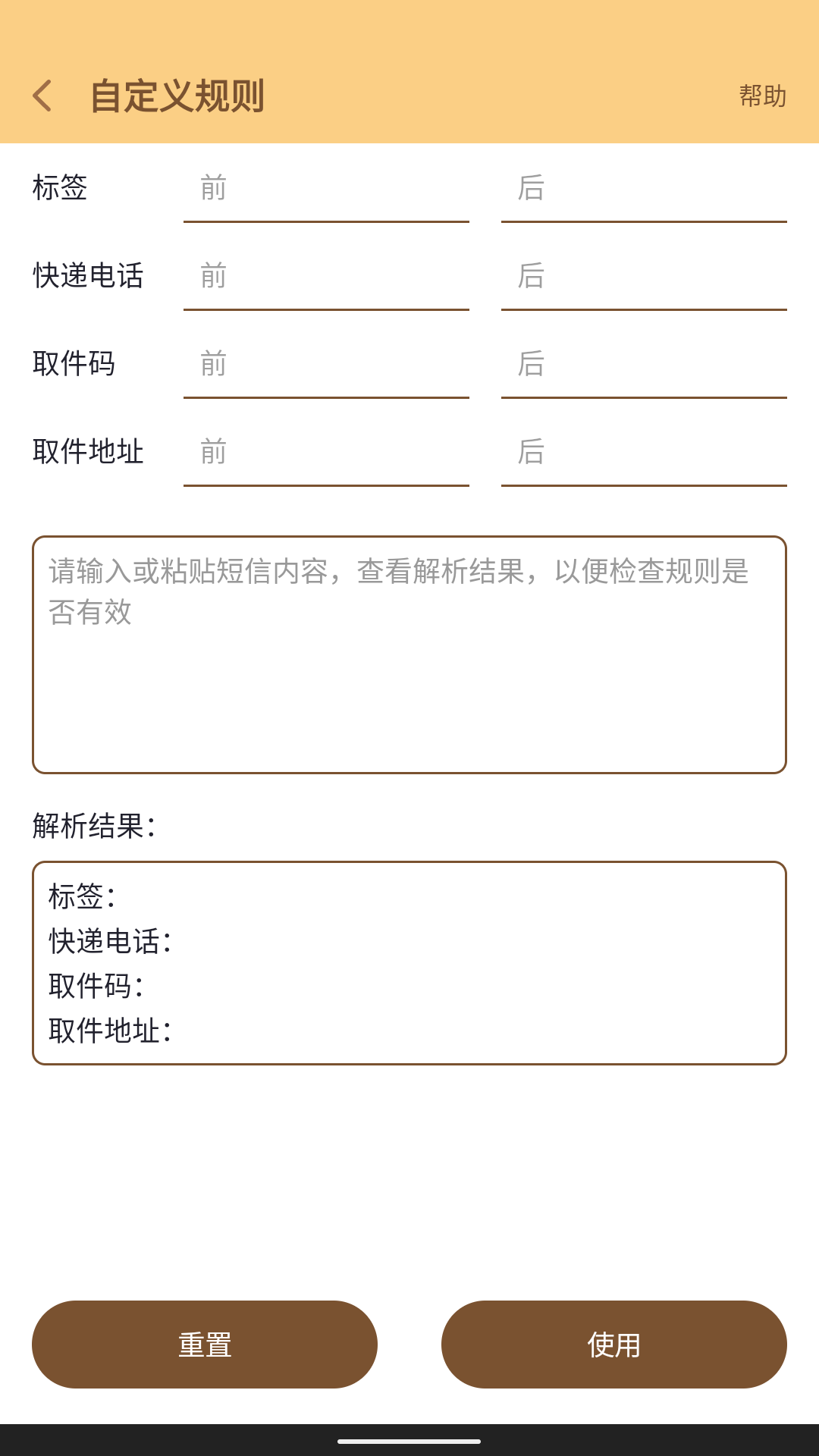This screenshot has height=1456, width=819.
Task: Select the 后 input for 快递电话
Action: click(644, 278)
